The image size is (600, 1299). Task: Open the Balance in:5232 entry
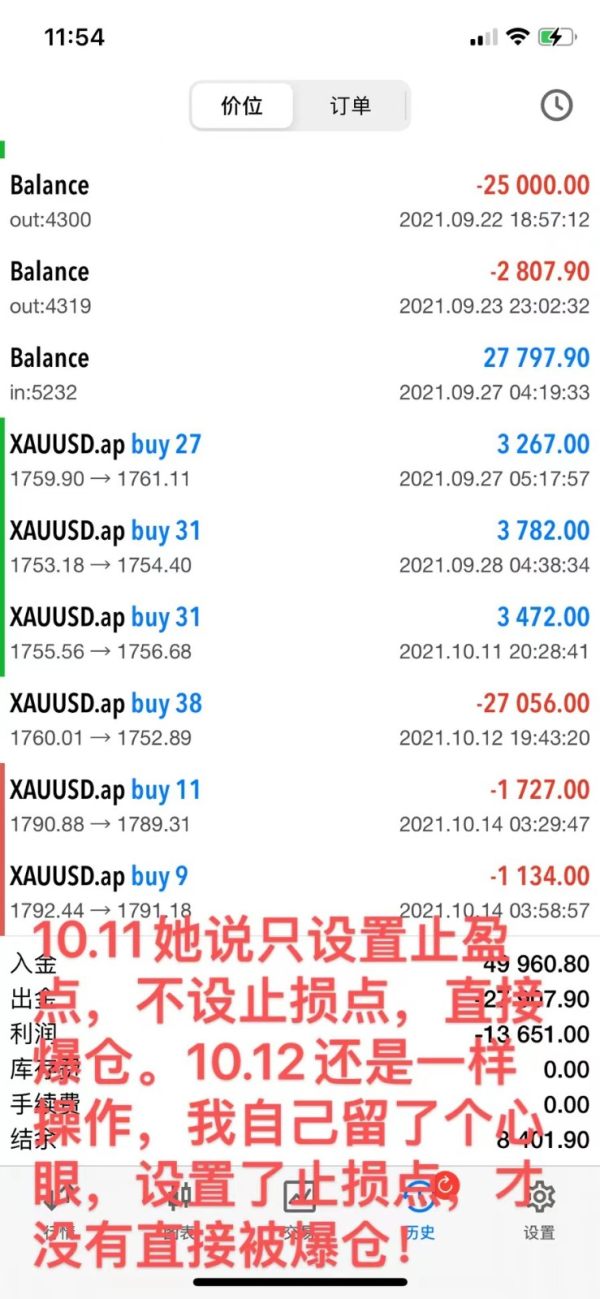pos(300,374)
